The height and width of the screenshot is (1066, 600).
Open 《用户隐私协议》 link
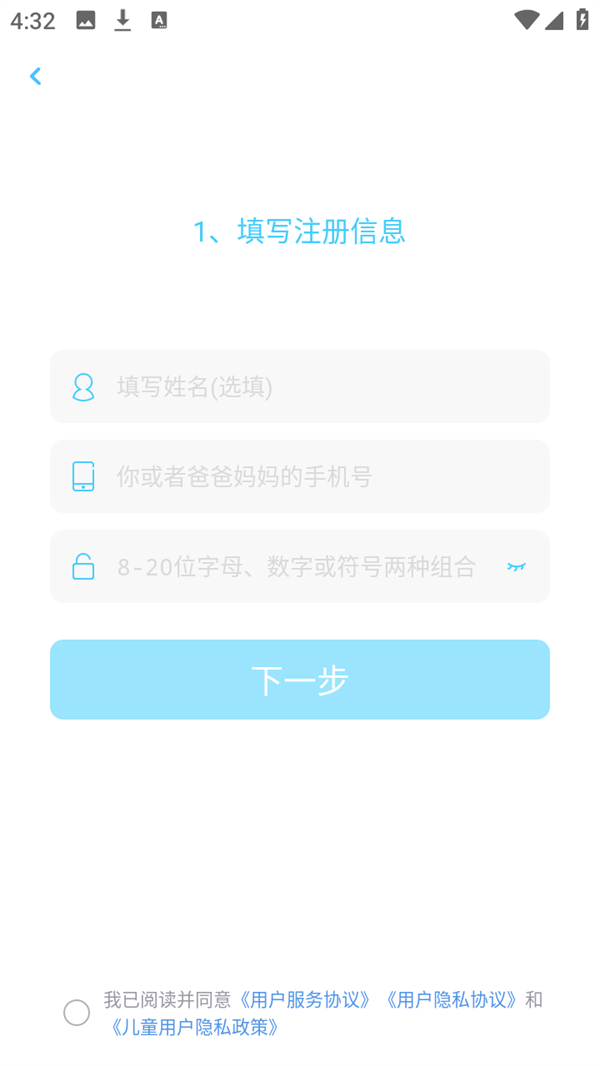pos(451,1000)
